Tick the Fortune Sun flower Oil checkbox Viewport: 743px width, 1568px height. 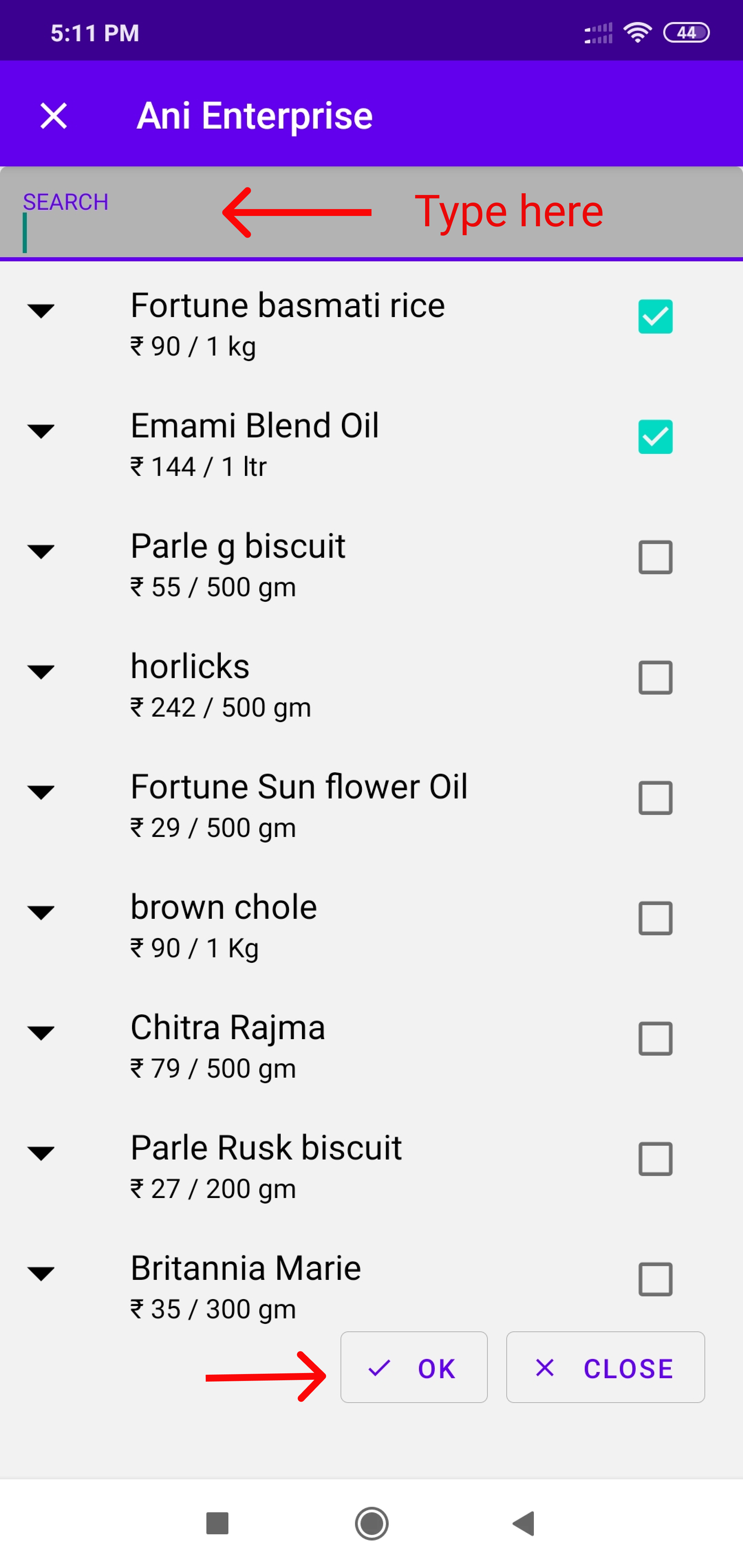click(x=655, y=798)
